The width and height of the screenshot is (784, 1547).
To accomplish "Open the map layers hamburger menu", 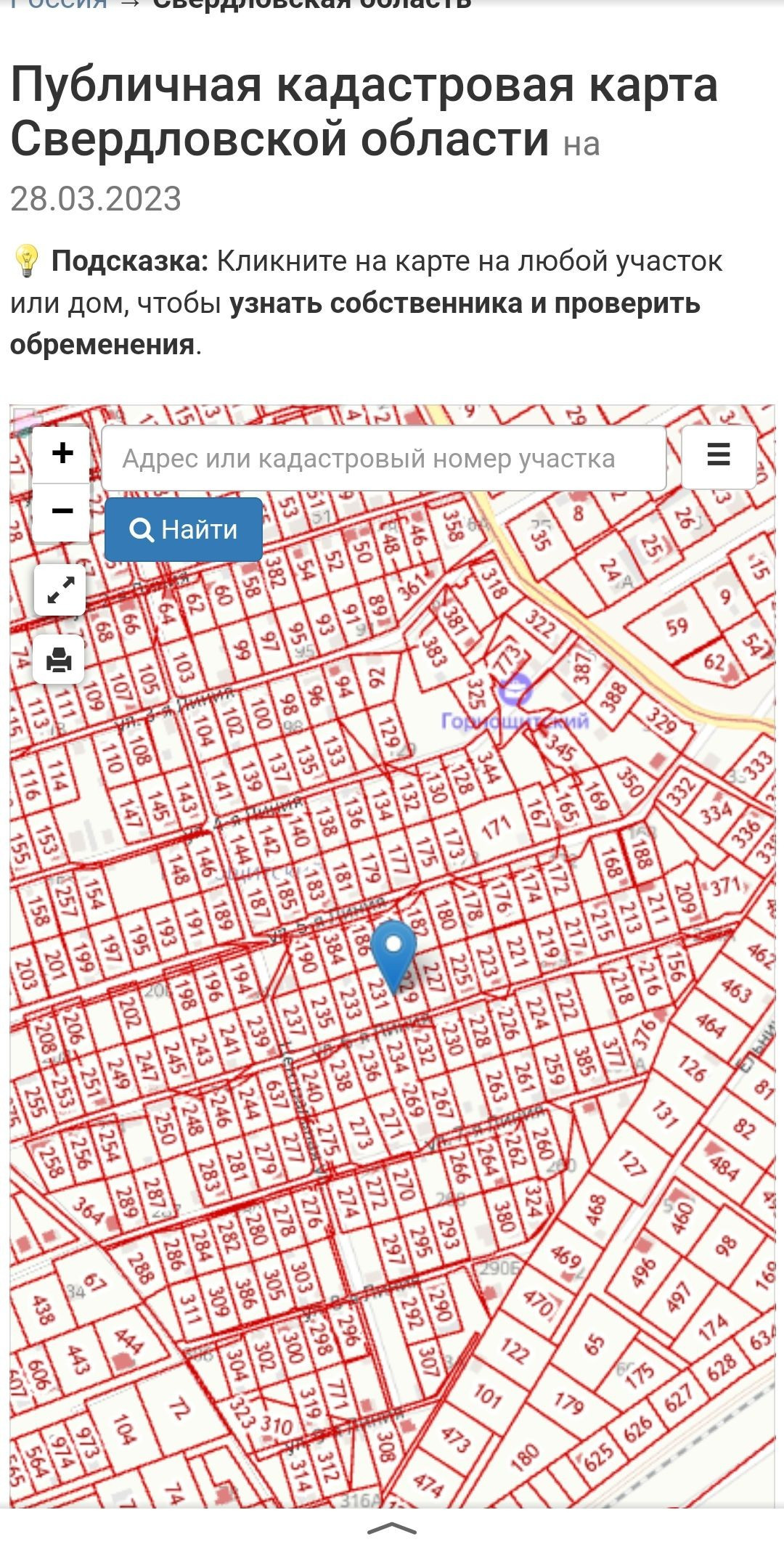I will (718, 457).
